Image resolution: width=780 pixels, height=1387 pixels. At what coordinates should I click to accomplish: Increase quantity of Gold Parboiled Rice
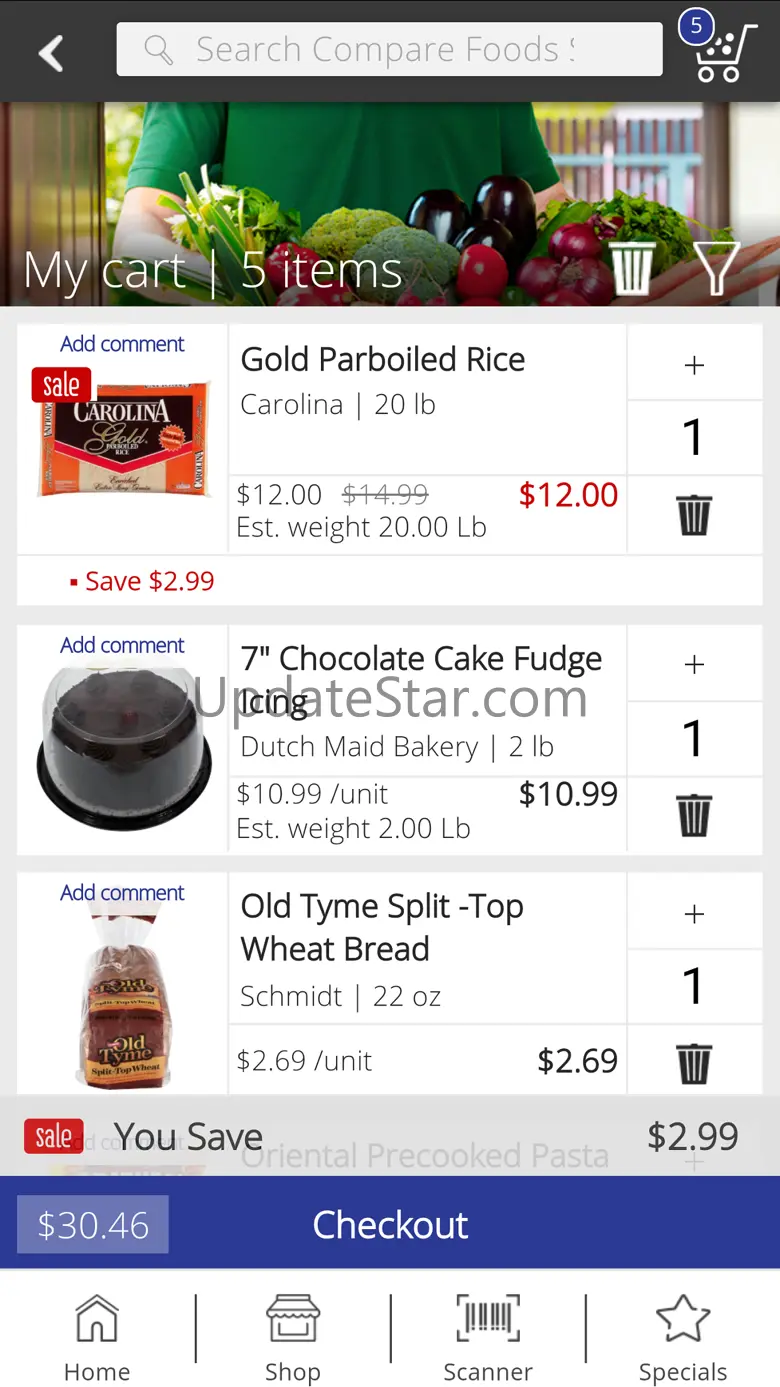point(694,365)
